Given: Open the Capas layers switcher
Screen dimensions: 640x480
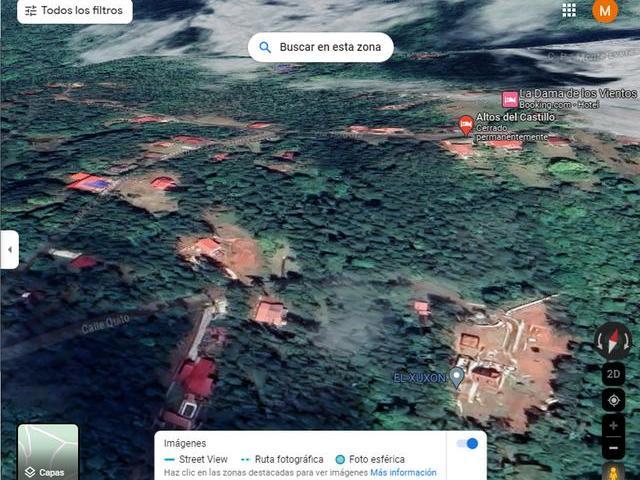Looking at the screenshot, I should [48, 453].
